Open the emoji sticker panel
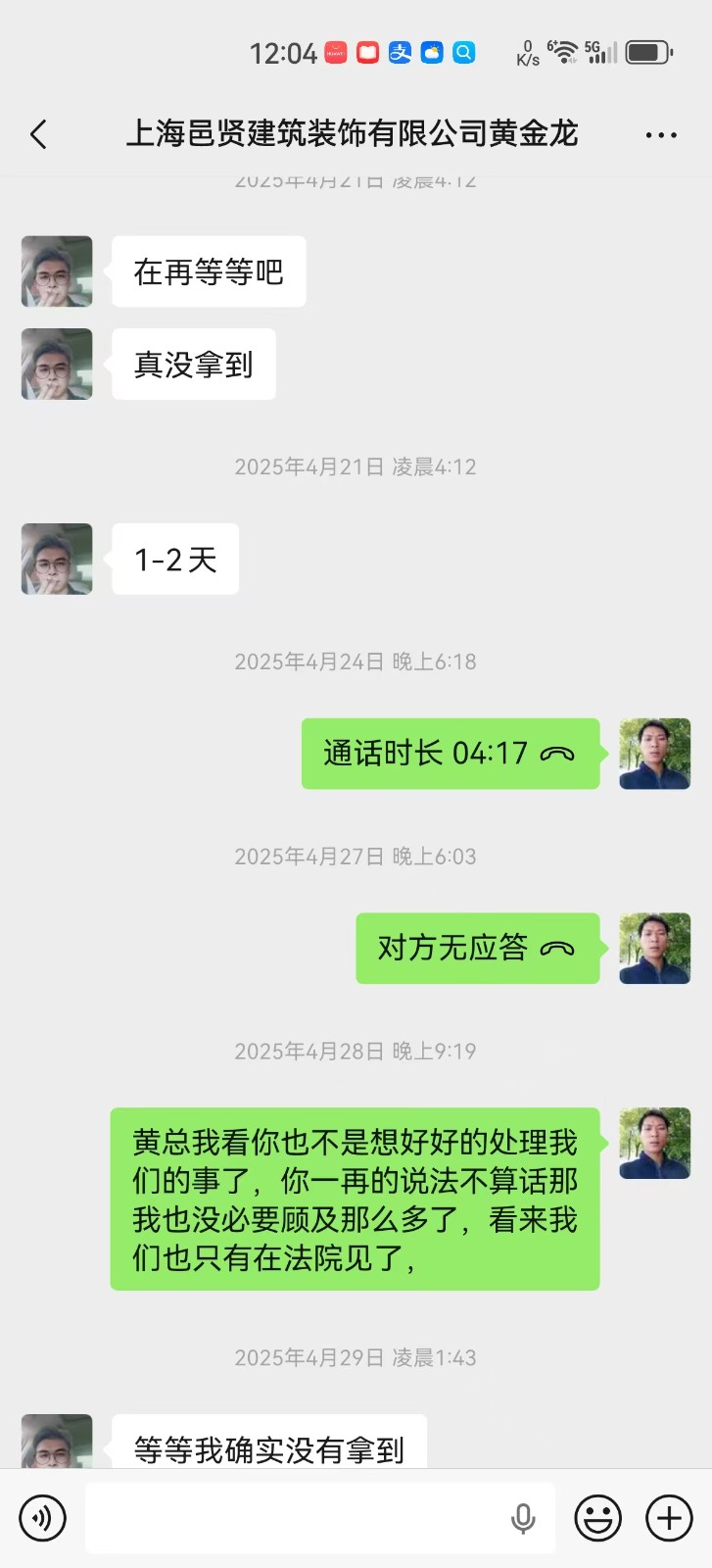 point(597,1518)
